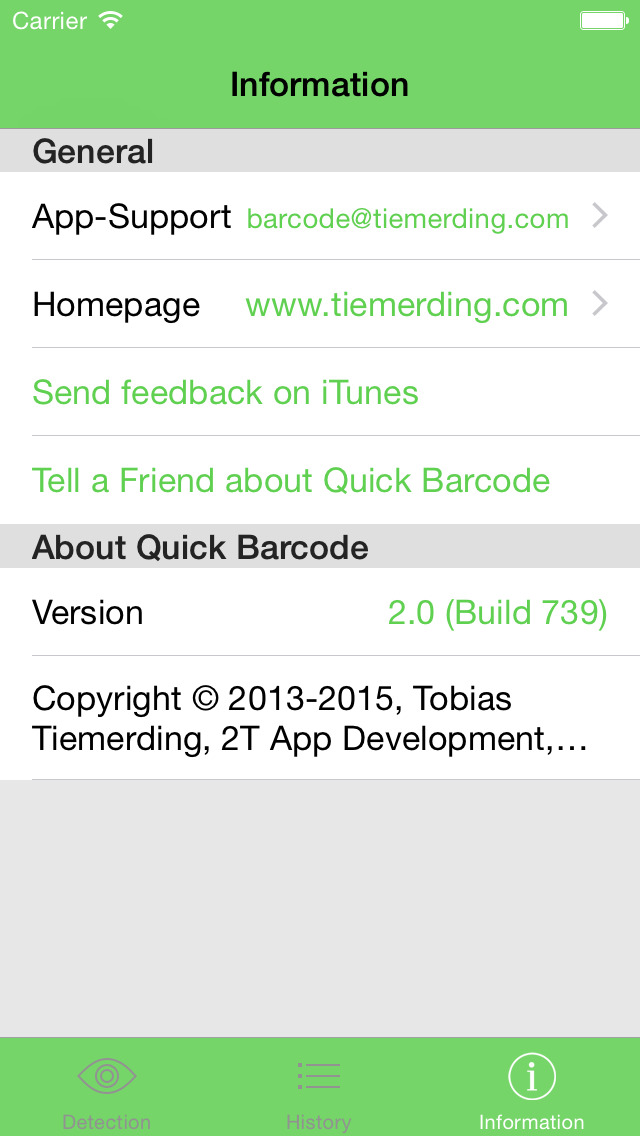Tap Send feedback on iTunes
Screen dimensions: 640x1136
(320, 393)
